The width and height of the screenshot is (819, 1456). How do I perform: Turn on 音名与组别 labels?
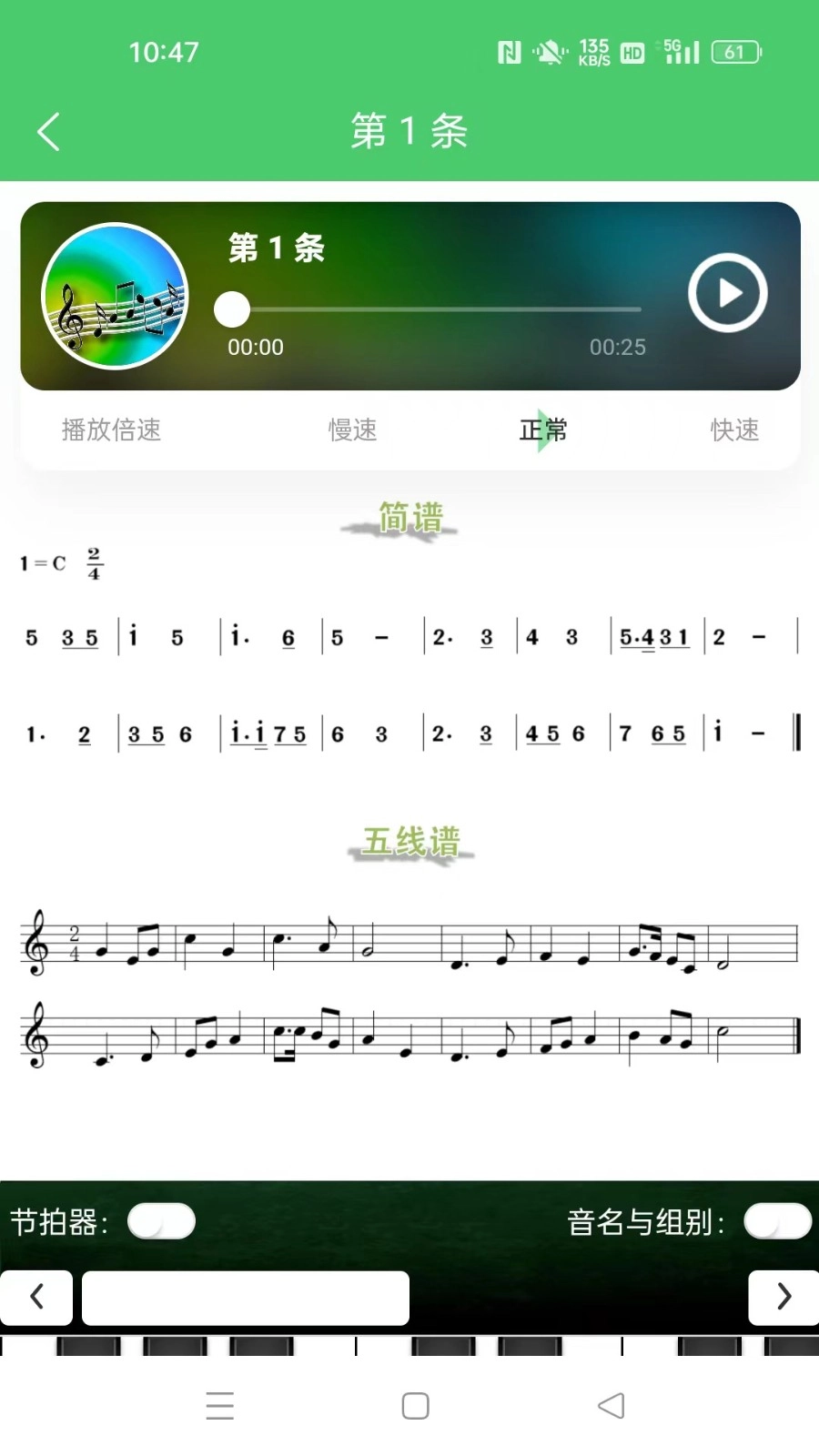777,1221
